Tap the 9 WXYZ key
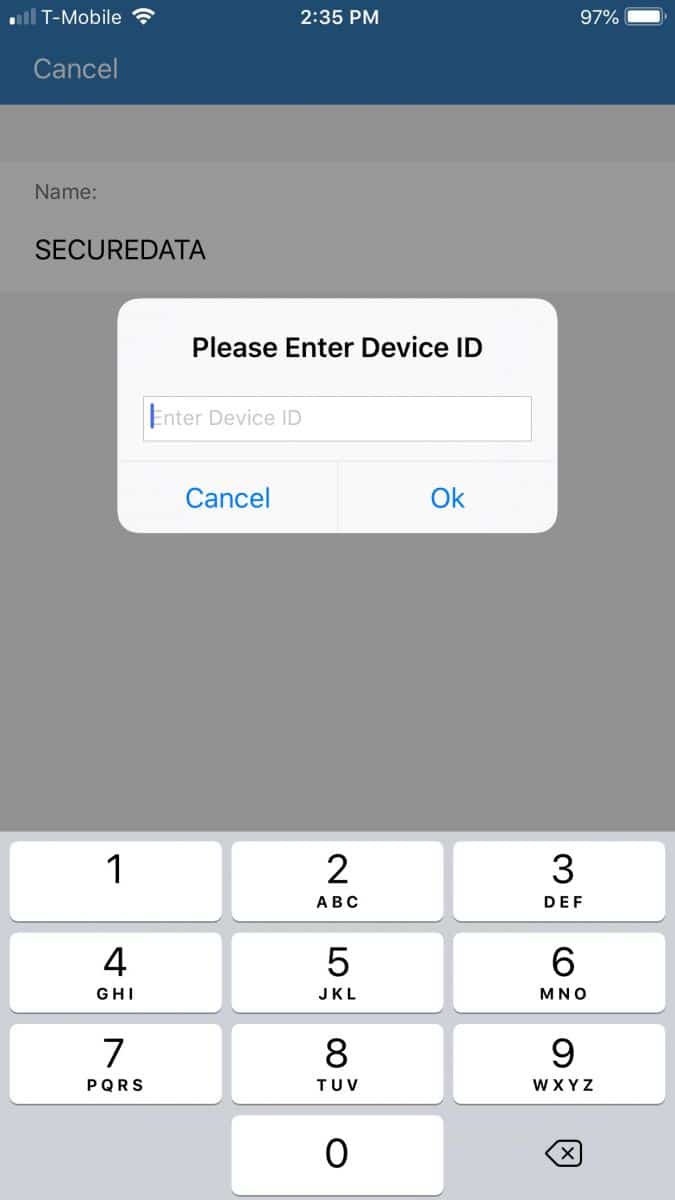This screenshot has width=675, height=1200. [x=559, y=1064]
